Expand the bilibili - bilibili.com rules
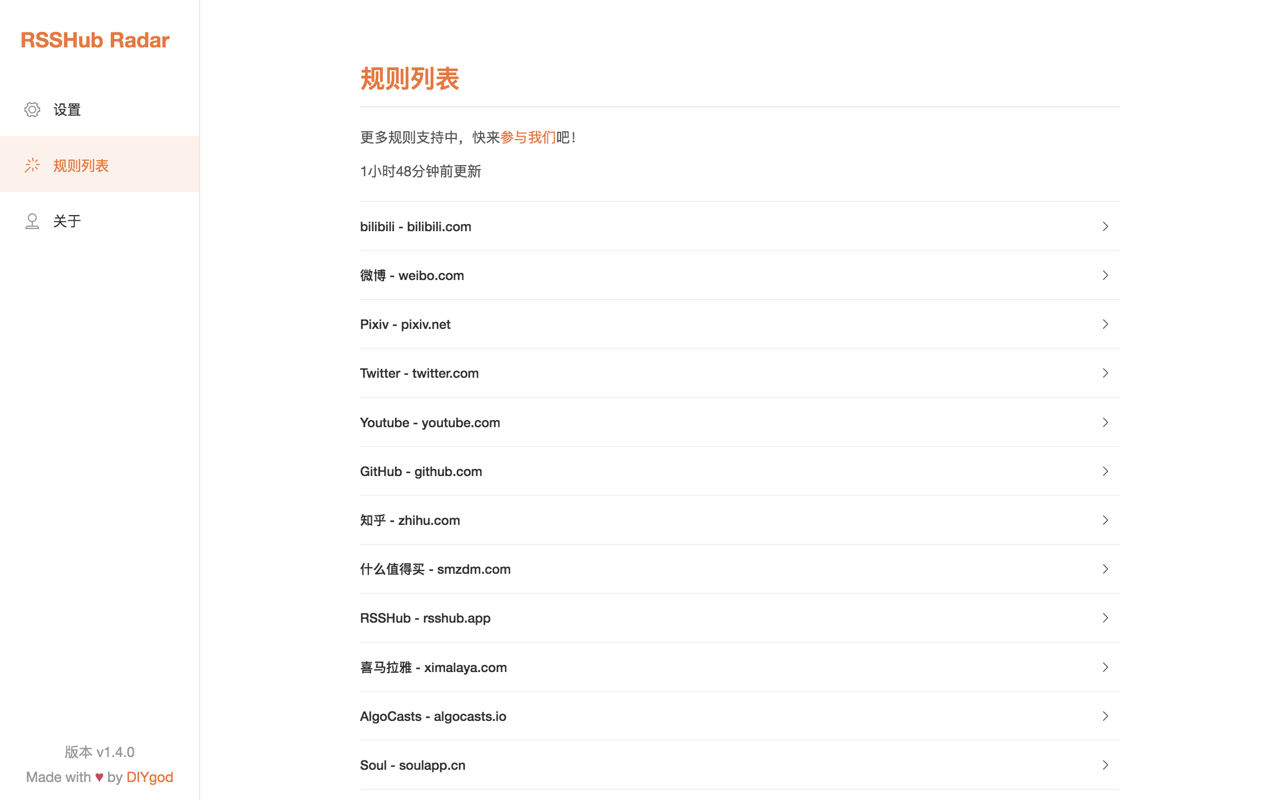 [x=738, y=227]
